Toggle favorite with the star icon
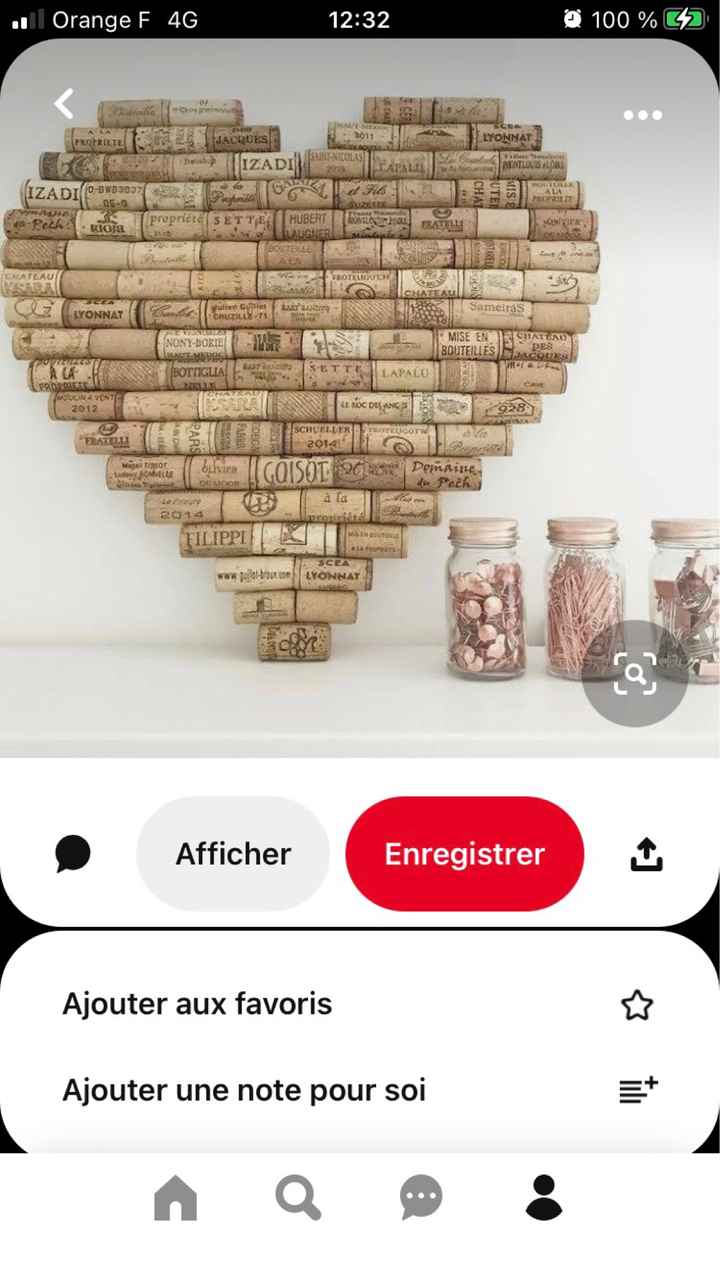Screen dimensions: 720x1280 click(637, 1004)
